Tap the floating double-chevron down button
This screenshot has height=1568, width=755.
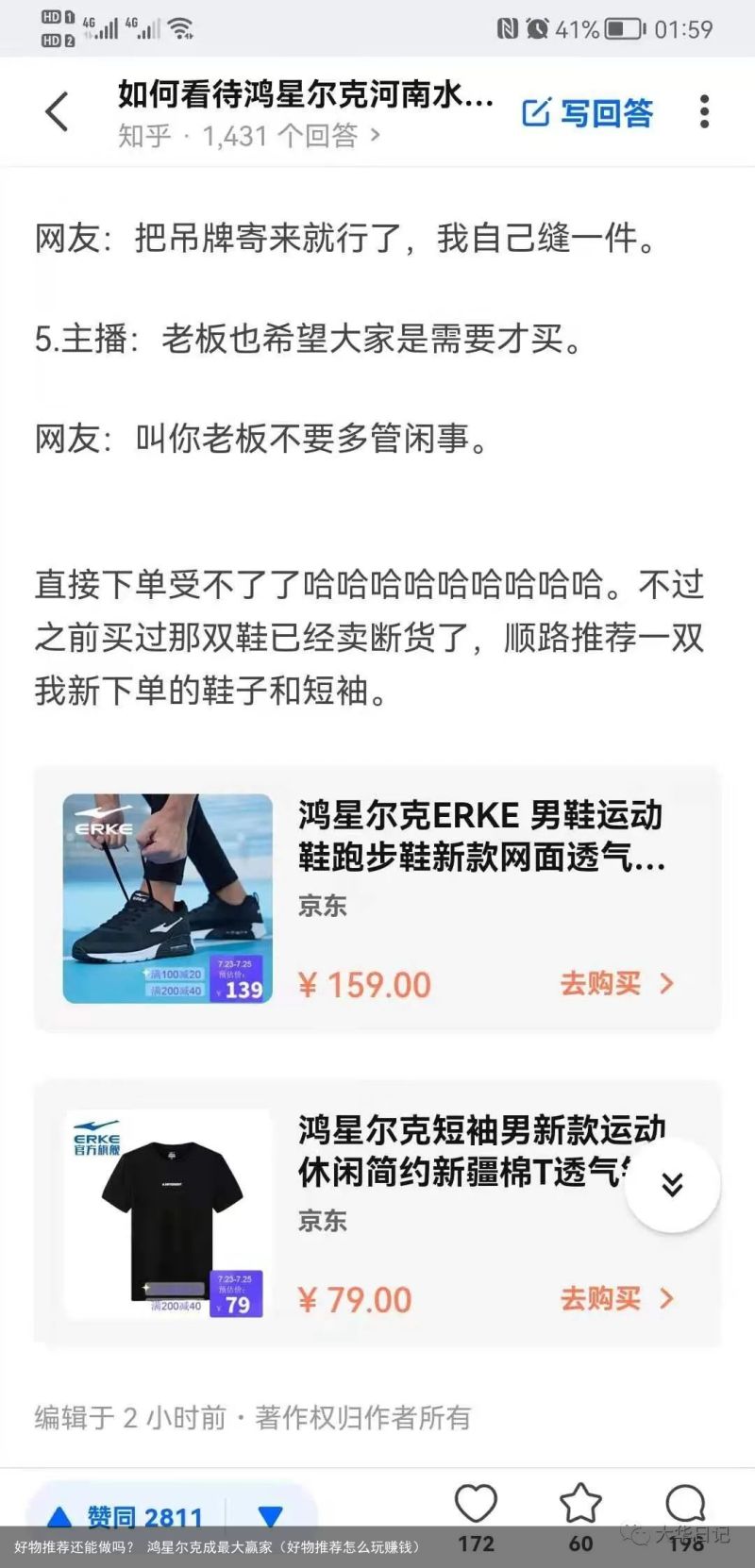pos(672,1185)
